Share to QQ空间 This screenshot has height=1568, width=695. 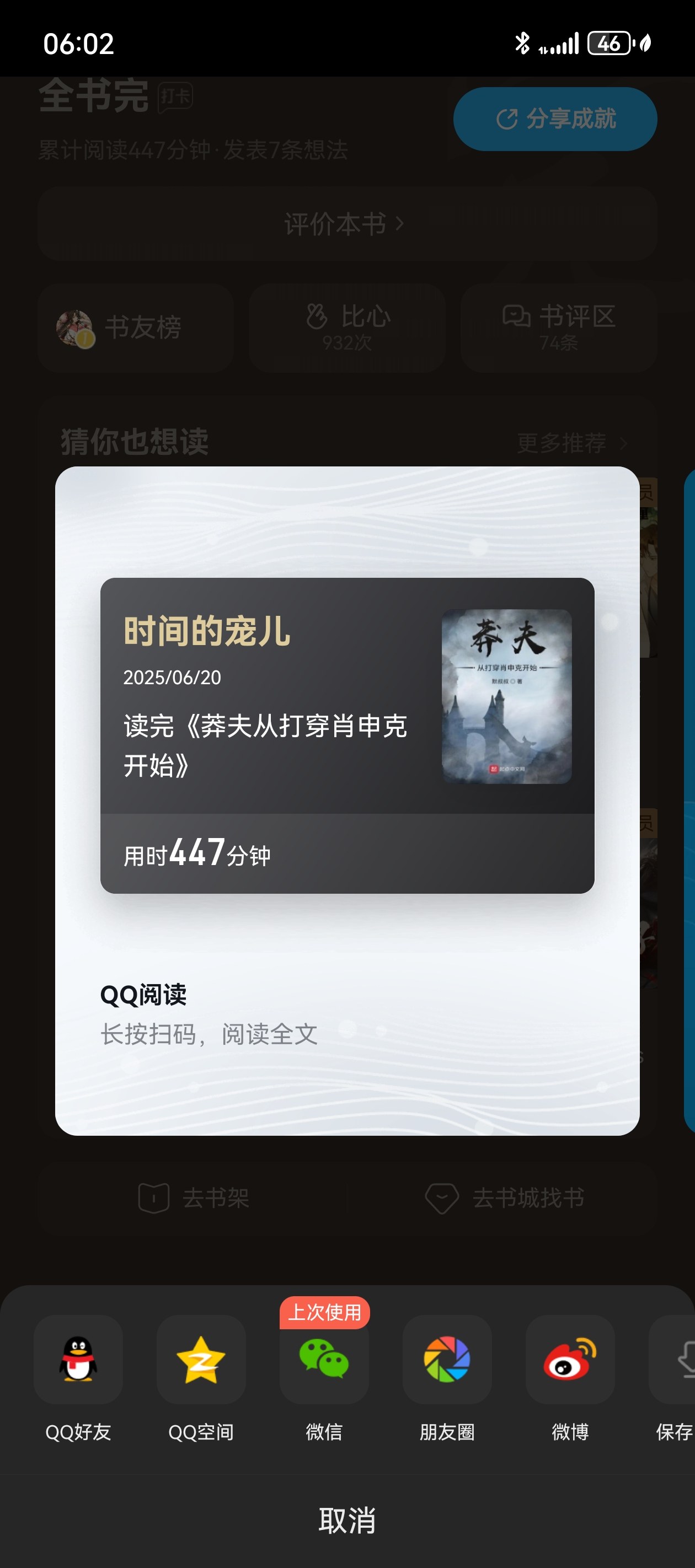click(201, 1360)
